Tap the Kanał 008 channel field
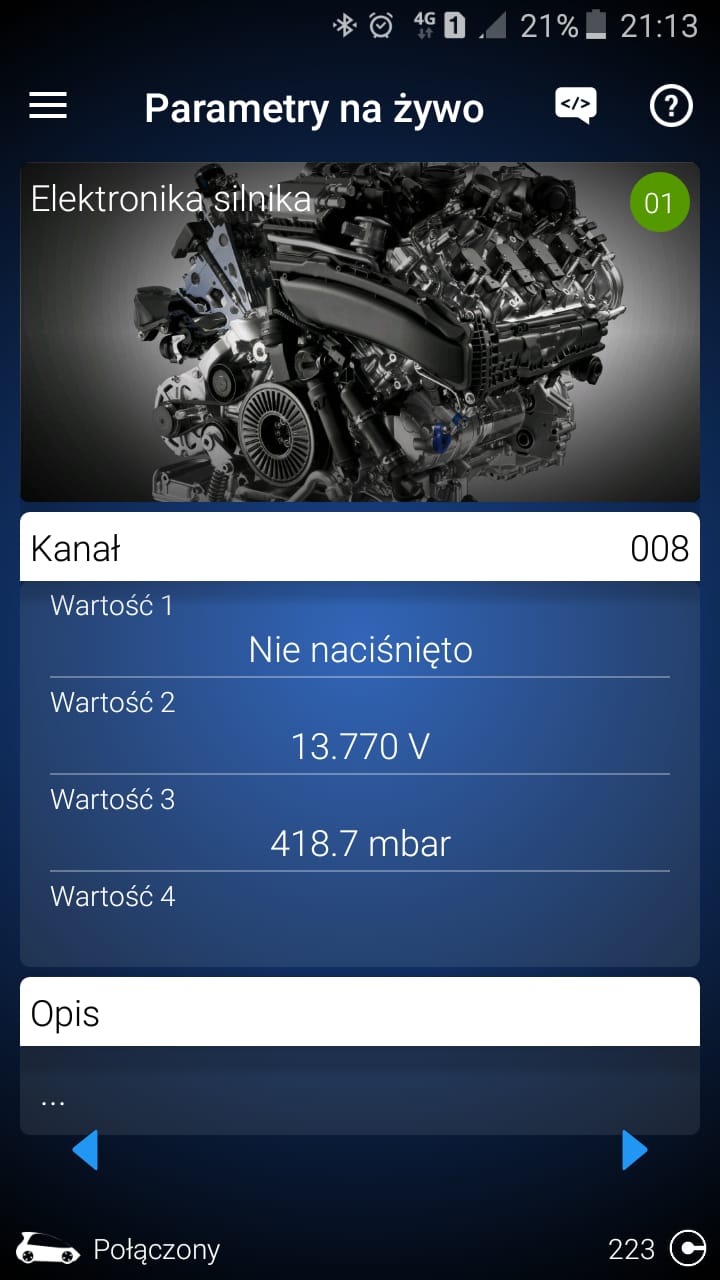 pos(360,548)
